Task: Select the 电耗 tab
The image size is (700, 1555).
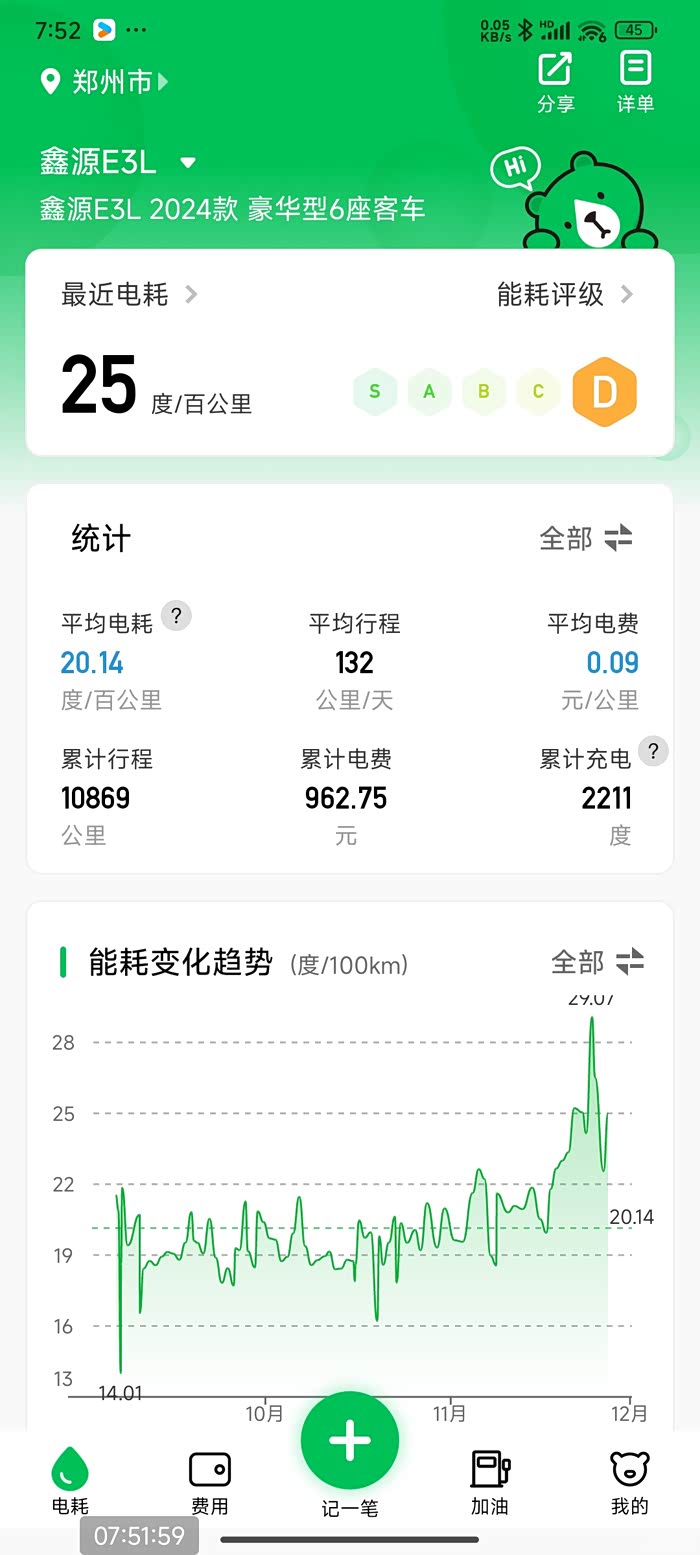Action: [70, 1482]
